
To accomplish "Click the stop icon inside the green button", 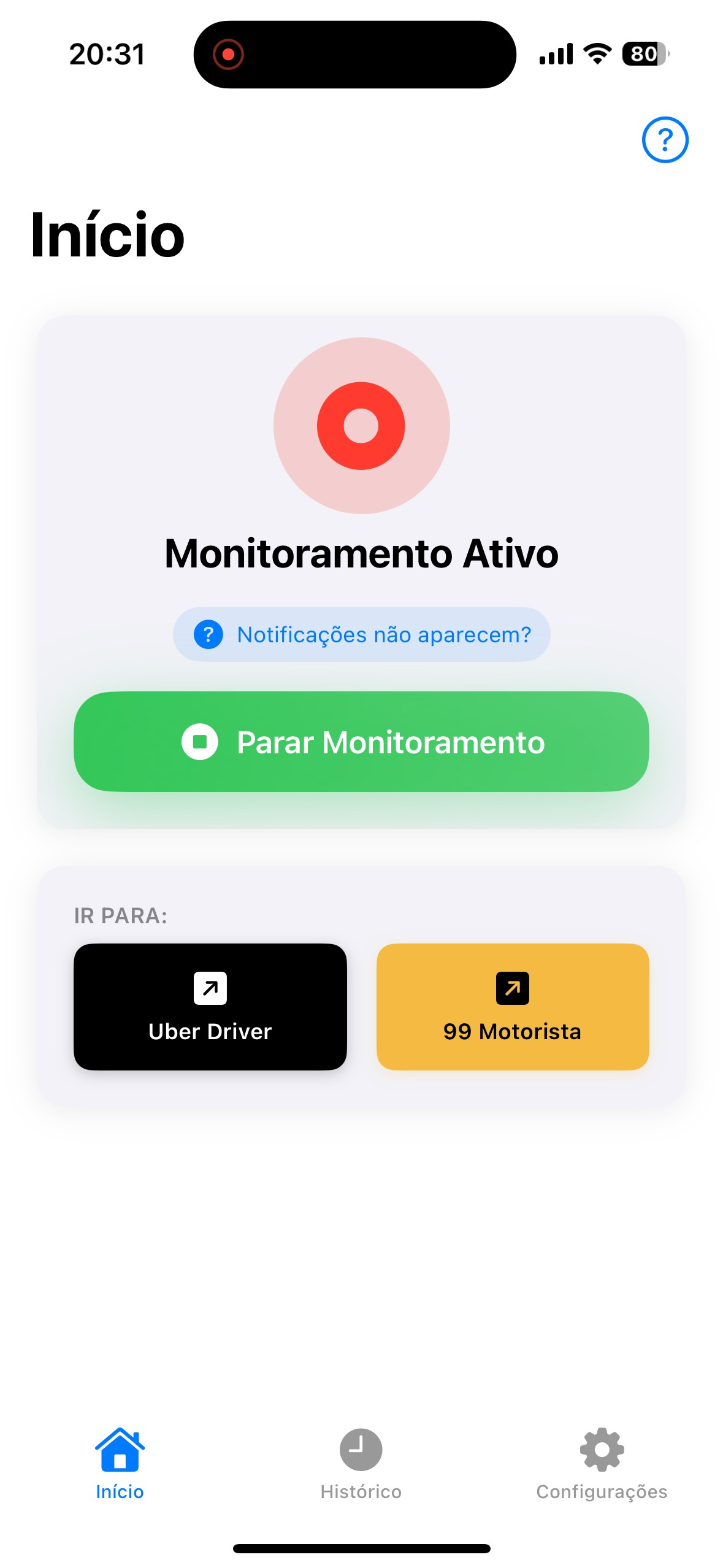I will point(199,743).
